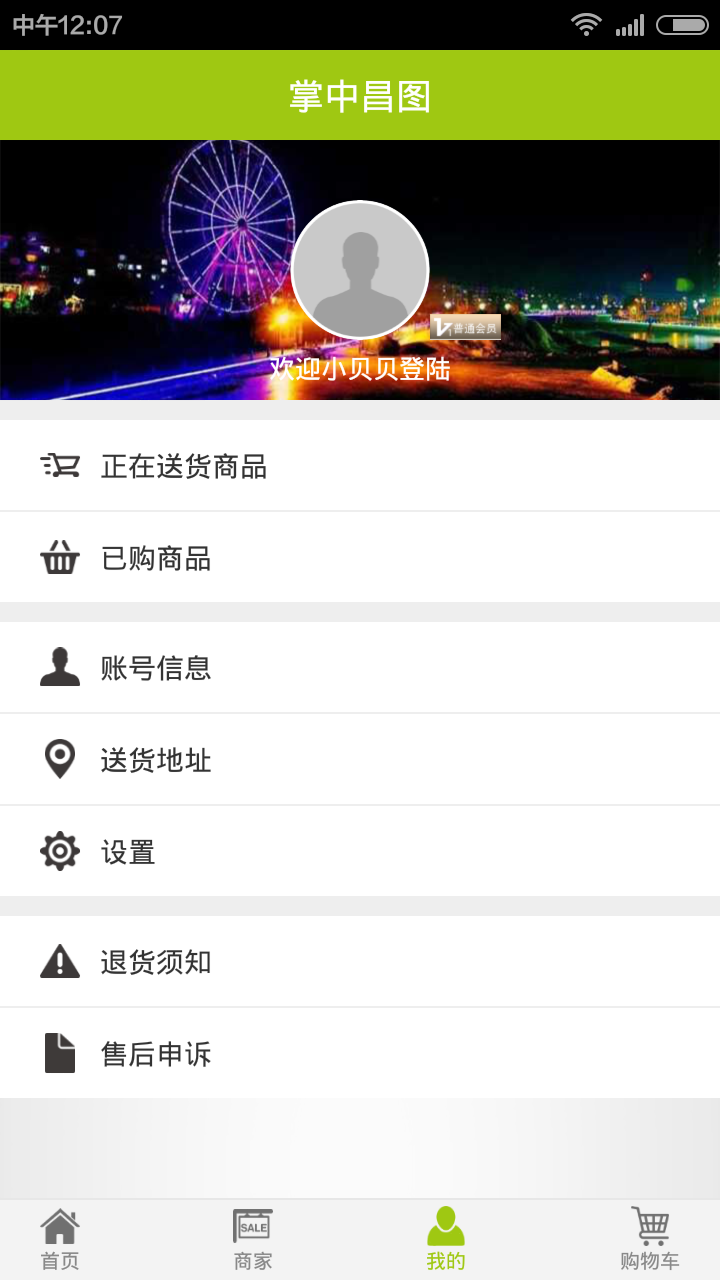The width and height of the screenshot is (720, 1280).
Task: Open 已购商品 purchased items
Action: [x=360, y=558]
